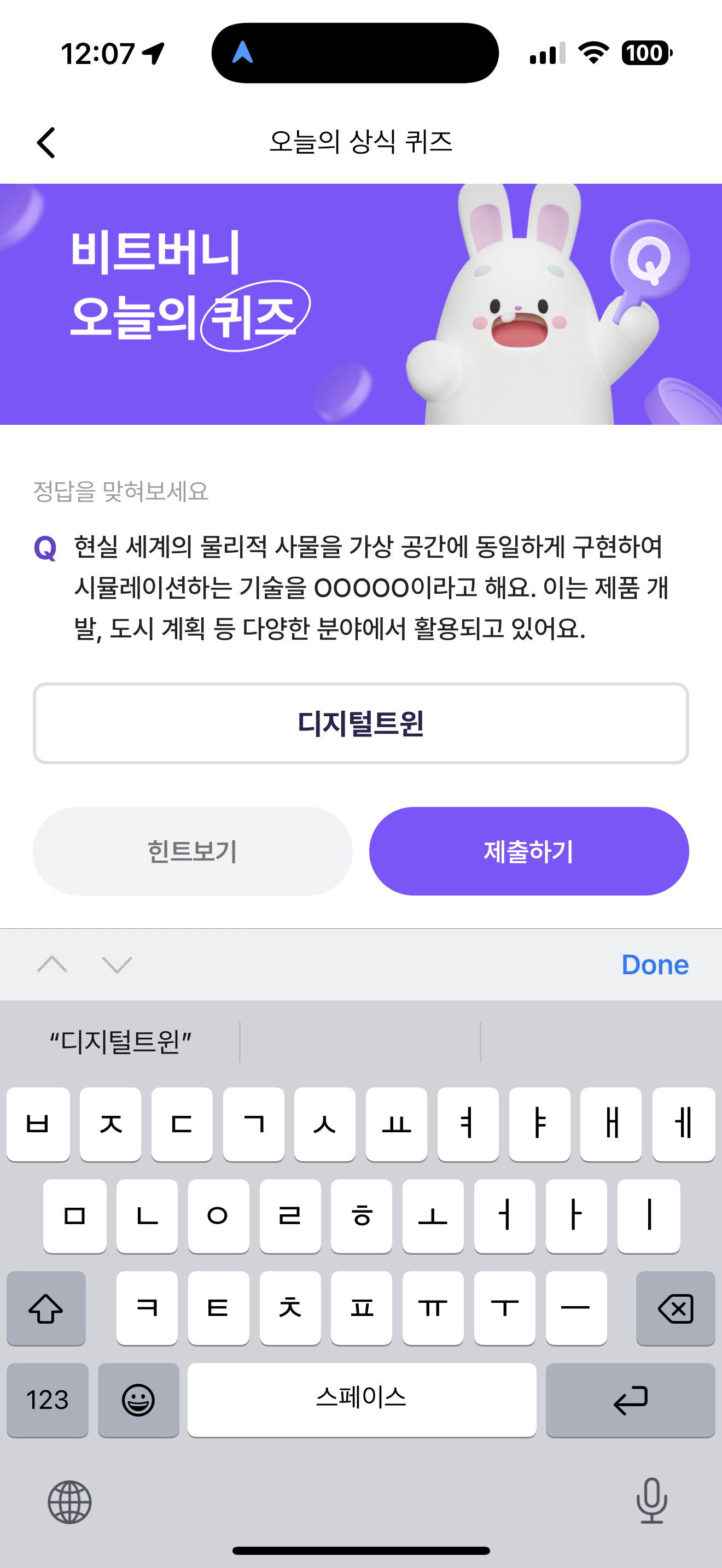Start dictation with the microphone
This screenshot has height=1568, width=722.
click(651, 1501)
